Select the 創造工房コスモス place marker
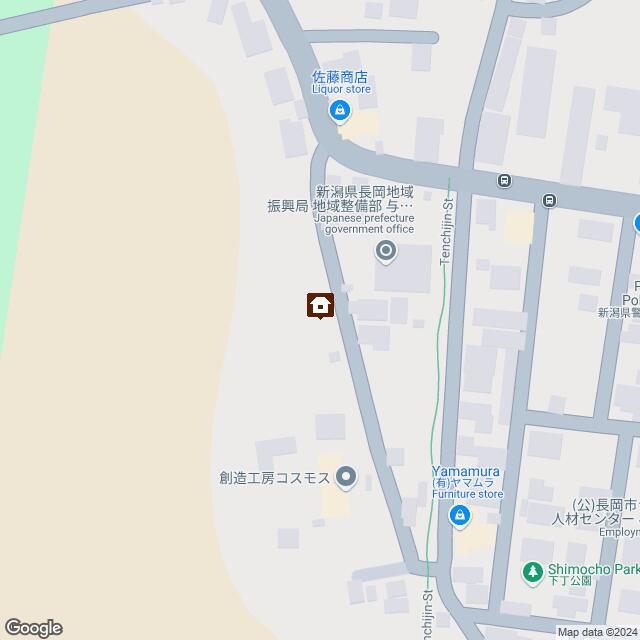This screenshot has width=640, height=640. (346, 477)
